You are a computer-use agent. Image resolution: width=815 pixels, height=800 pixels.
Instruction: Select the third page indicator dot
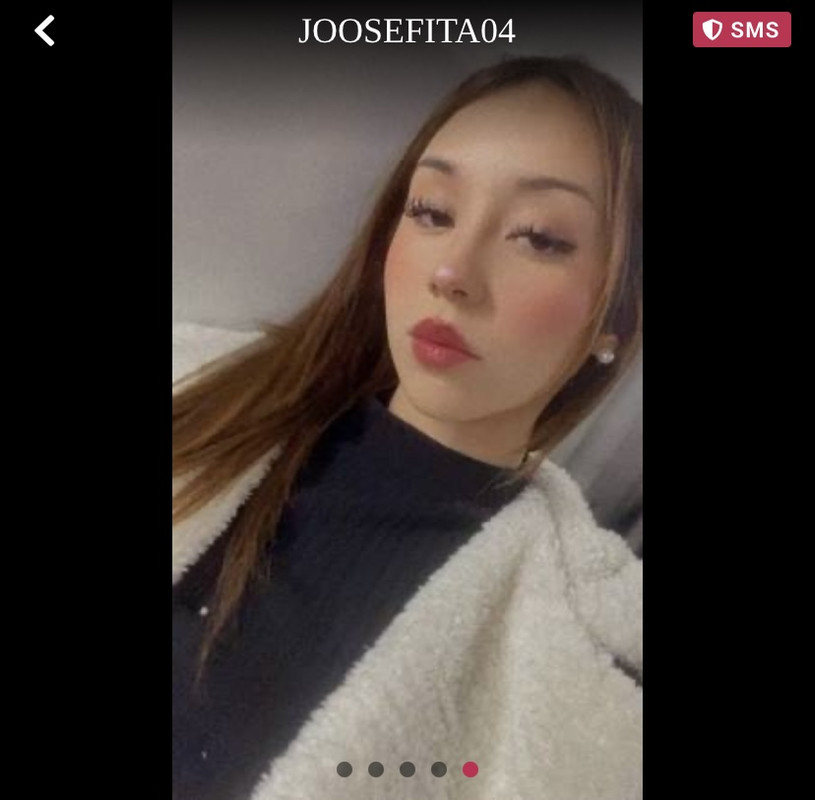tap(407, 769)
